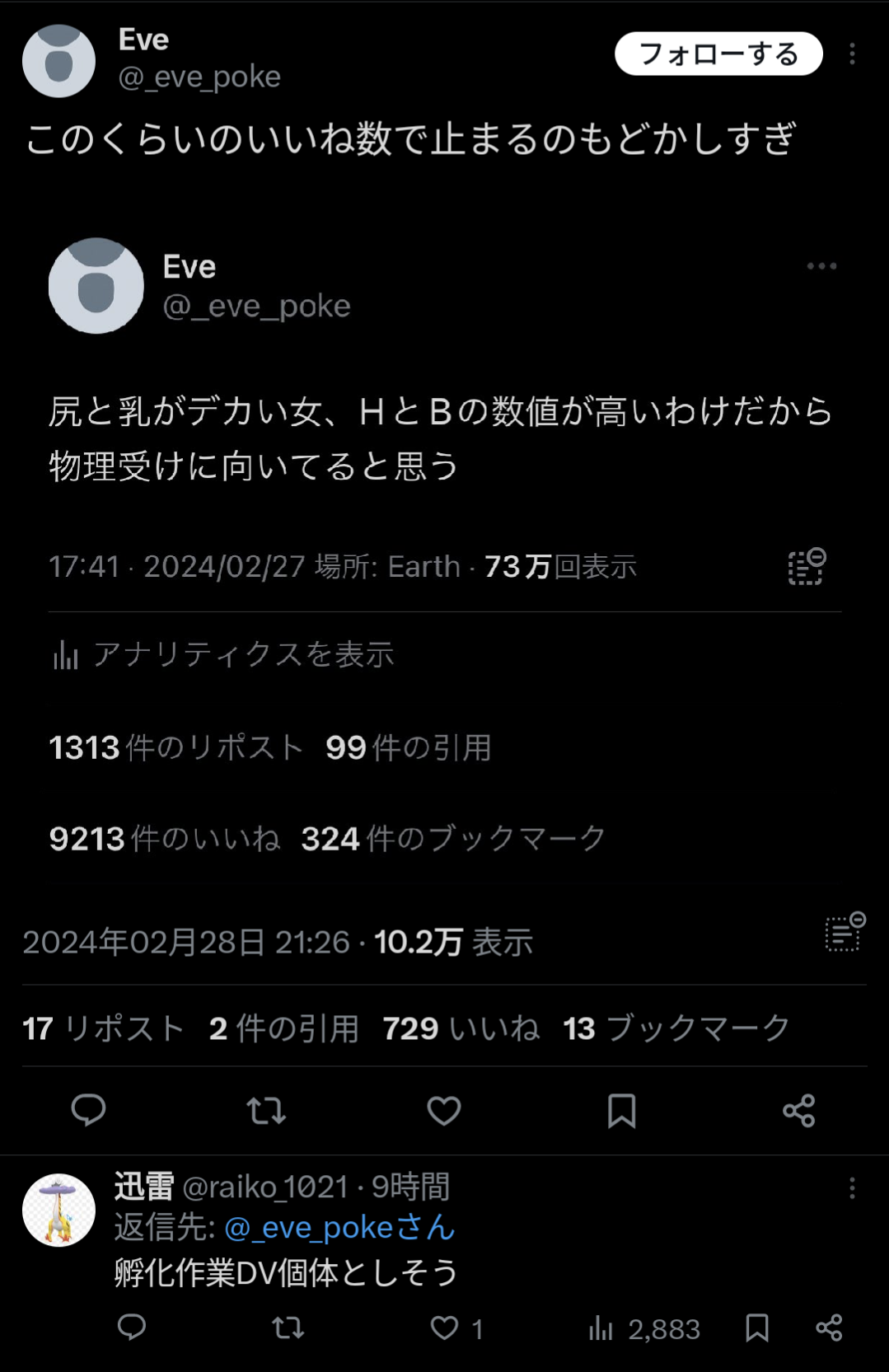Bookmark Eve's main post
Viewport: 889px width, 1372px height.
click(x=621, y=1111)
